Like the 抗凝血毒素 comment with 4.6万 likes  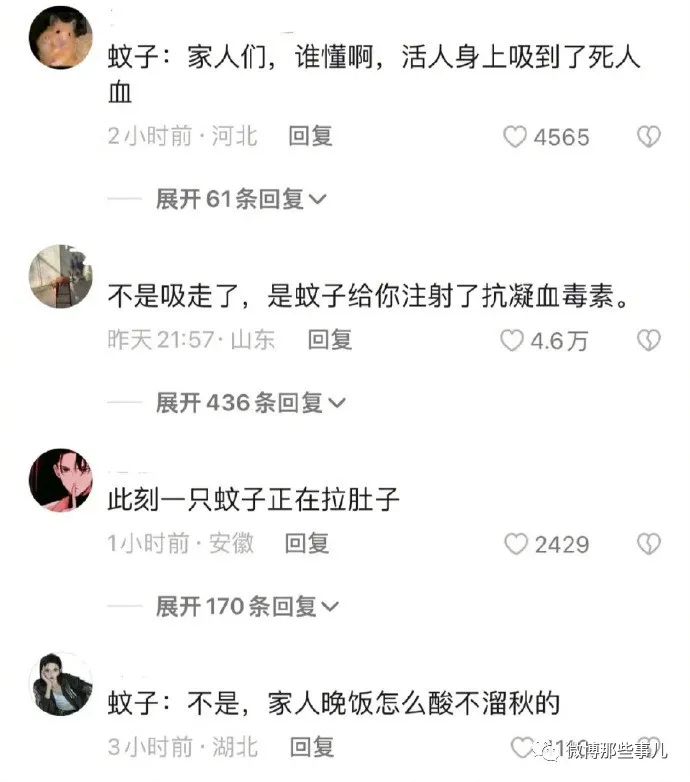(511, 341)
